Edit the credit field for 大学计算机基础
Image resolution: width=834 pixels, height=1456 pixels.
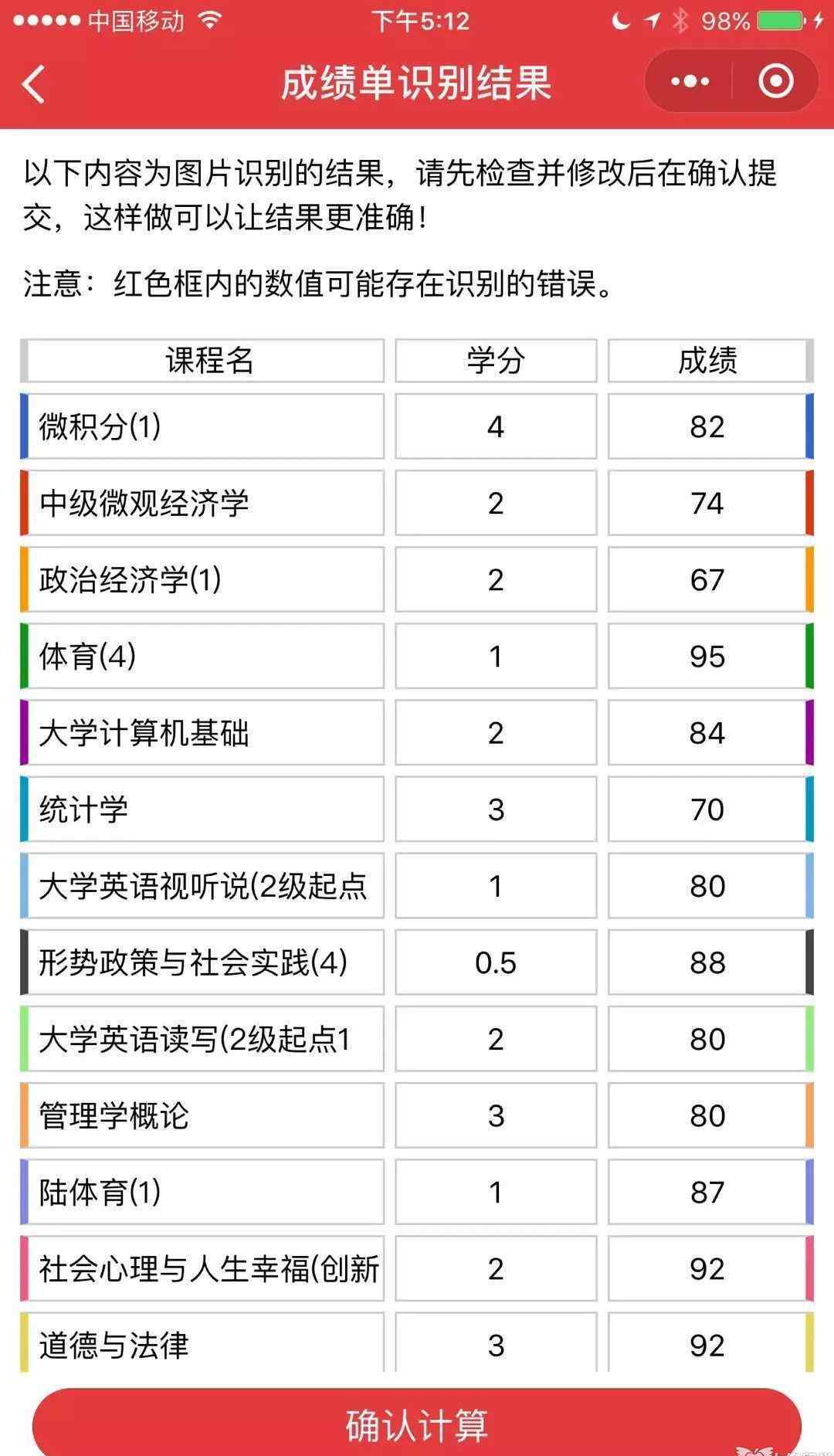coord(496,732)
